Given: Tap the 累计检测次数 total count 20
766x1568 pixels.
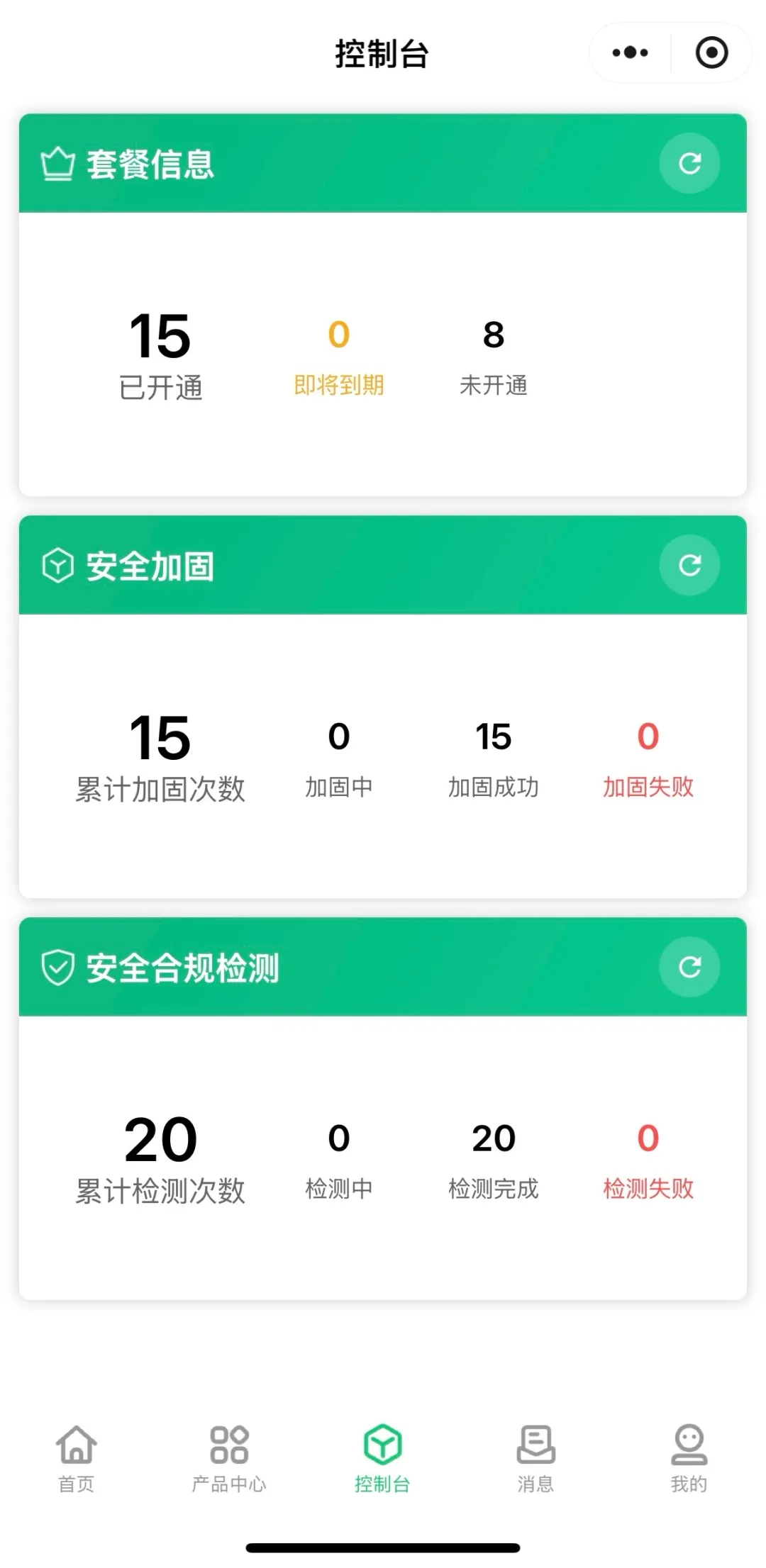Looking at the screenshot, I should point(160,1160).
